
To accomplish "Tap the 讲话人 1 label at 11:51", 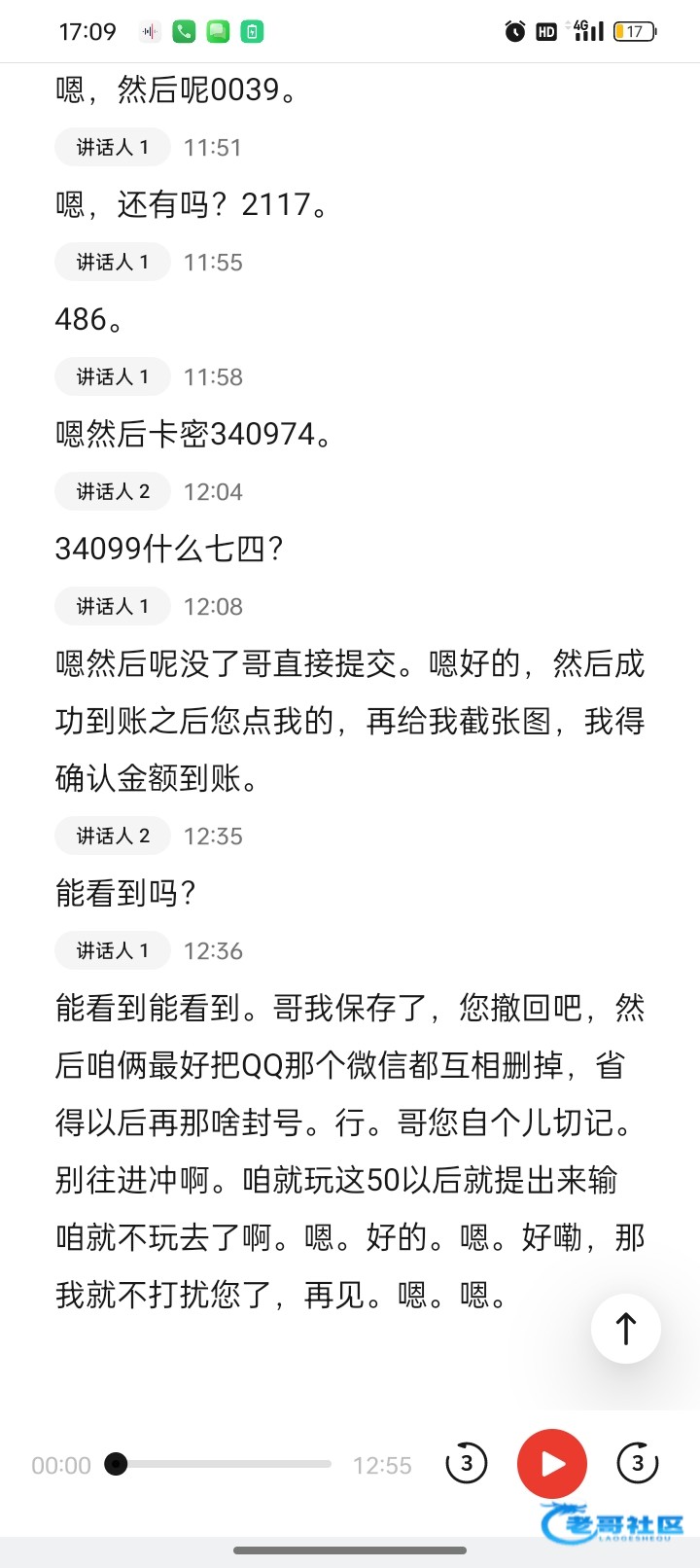I will point(113,147).
